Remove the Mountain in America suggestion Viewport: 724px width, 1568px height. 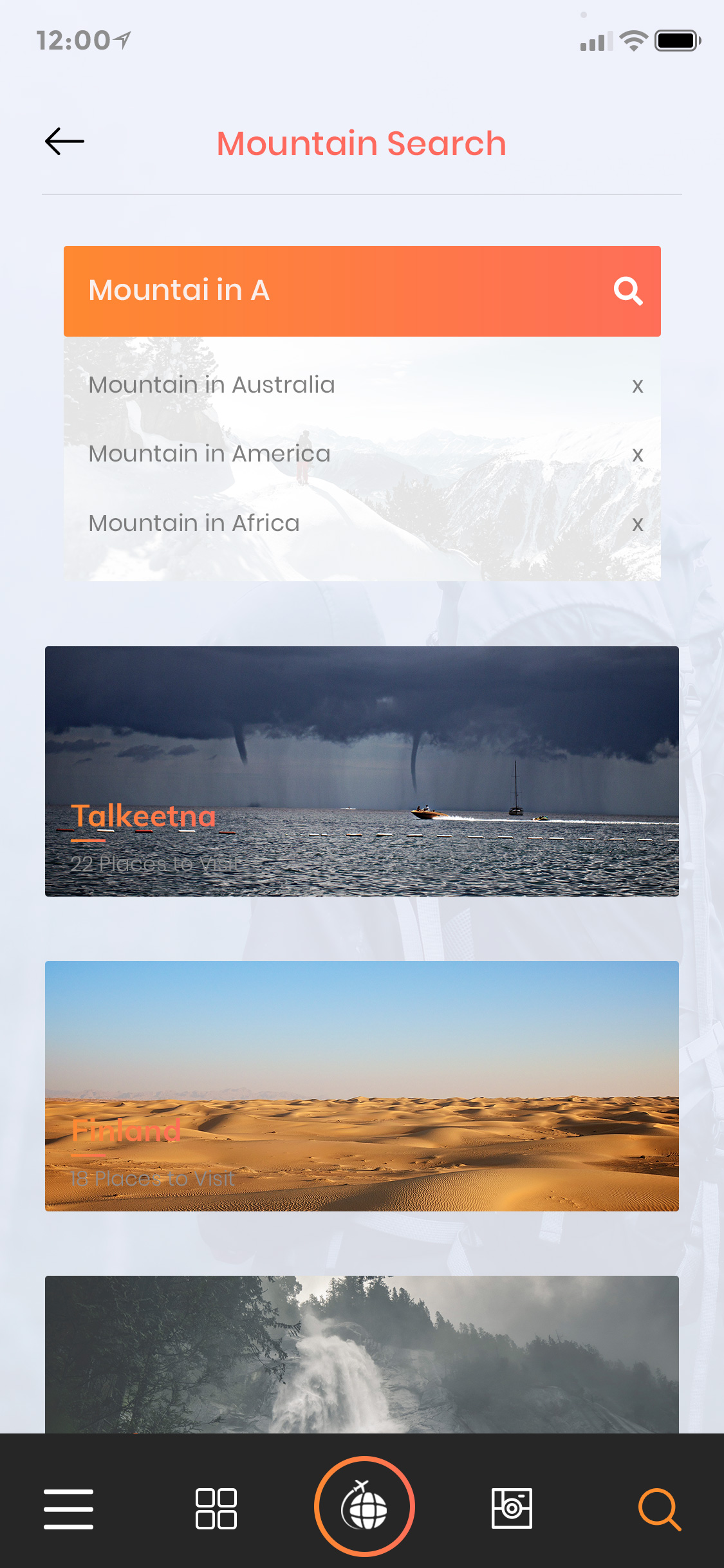(637, 454)
